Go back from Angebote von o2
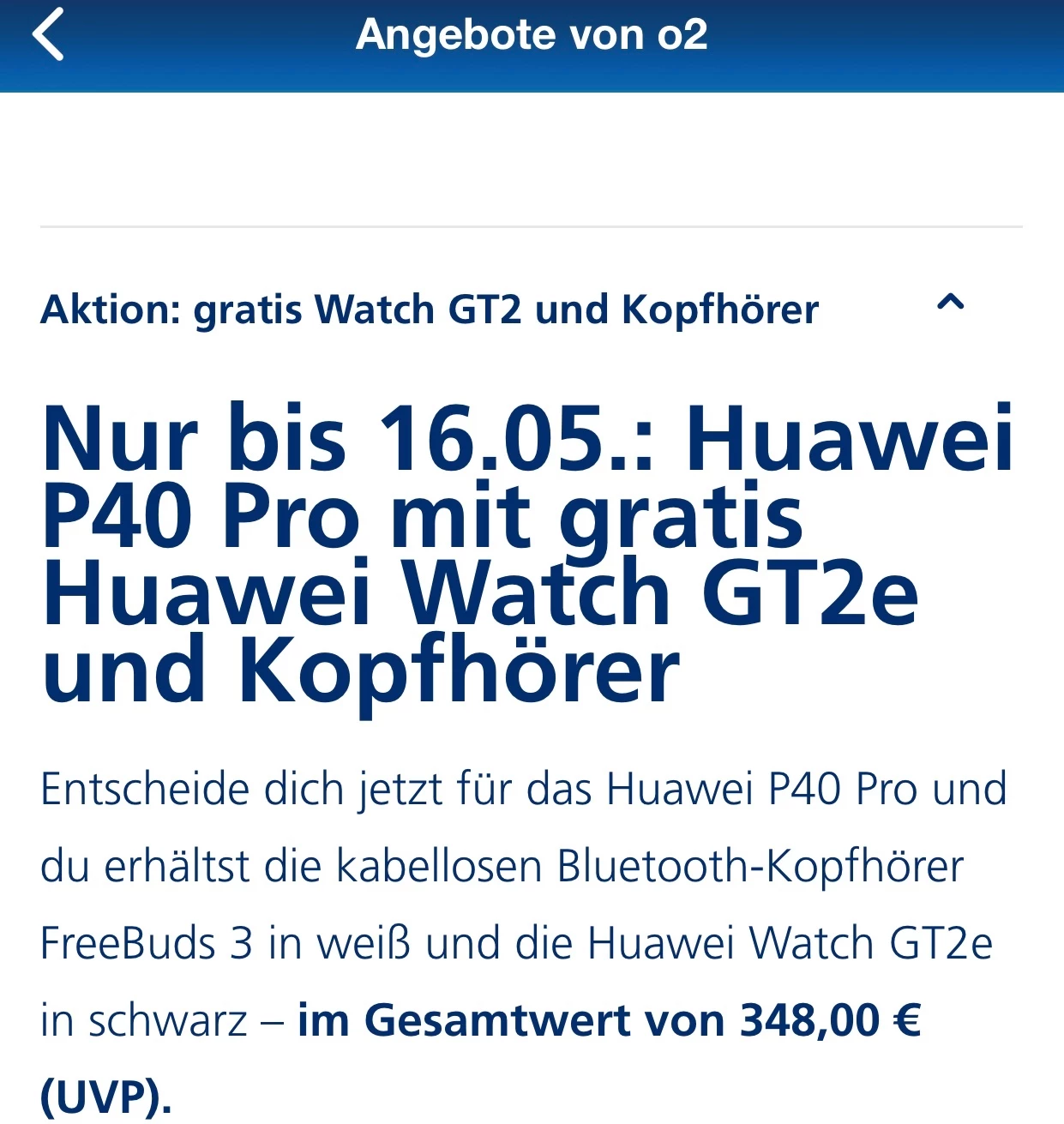Image resolution: width=1064 pixels, height=1124 pixels. click(x=49, y=35)
